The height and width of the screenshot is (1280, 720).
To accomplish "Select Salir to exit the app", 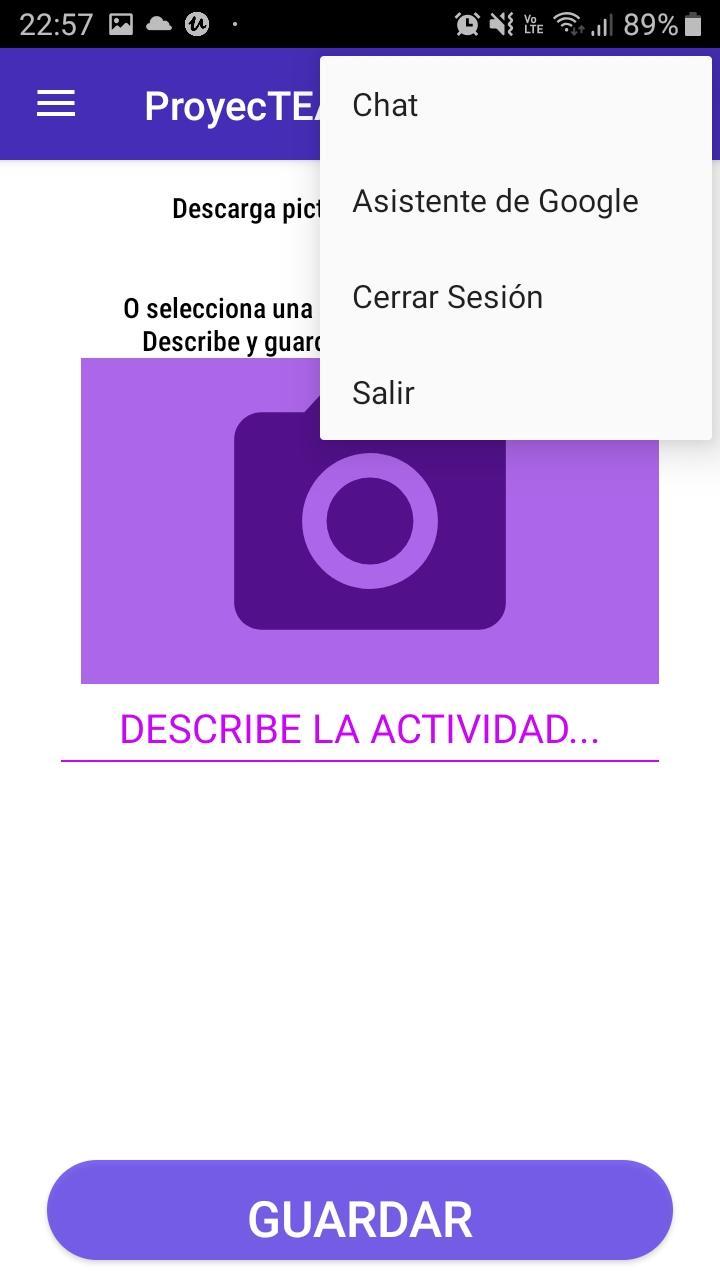I will [515, 393].
